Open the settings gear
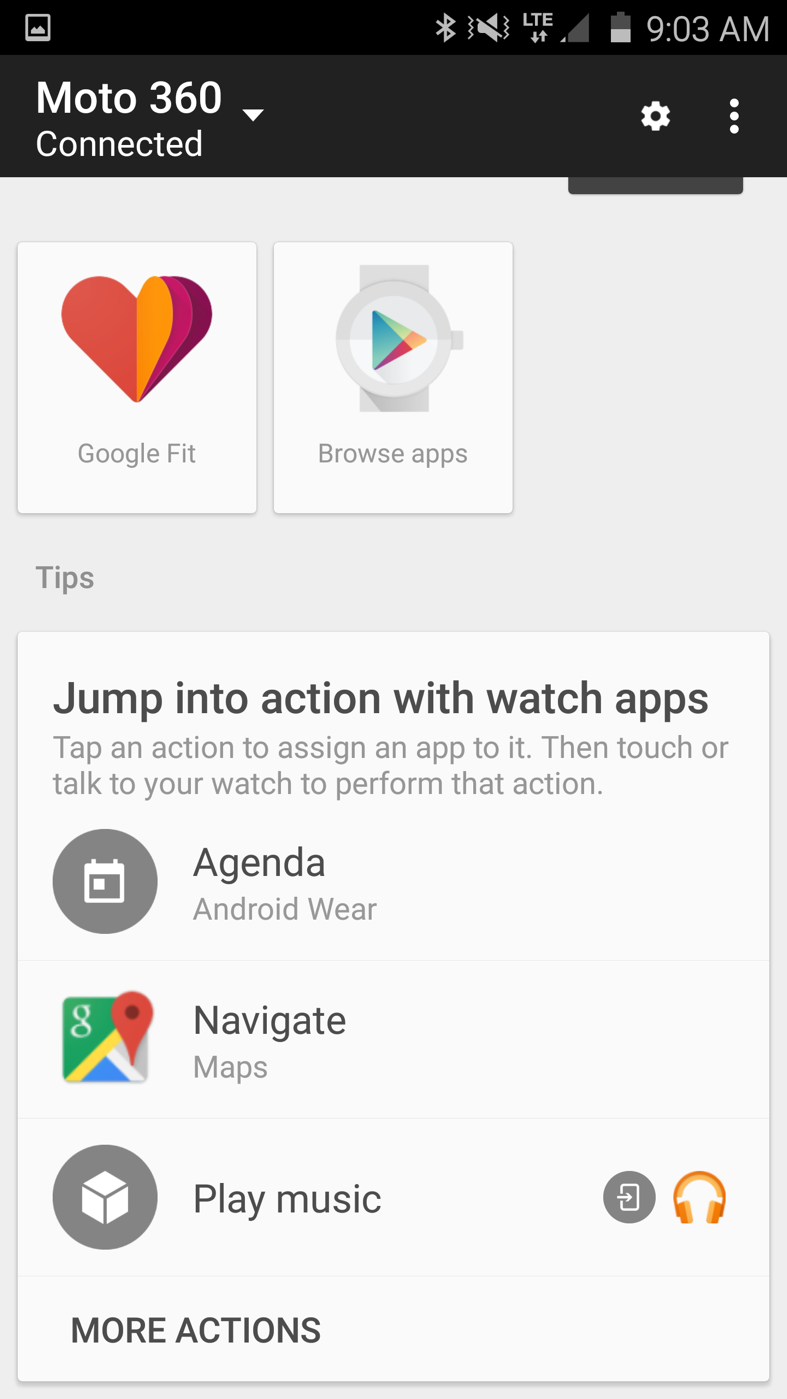 (655, 116)
